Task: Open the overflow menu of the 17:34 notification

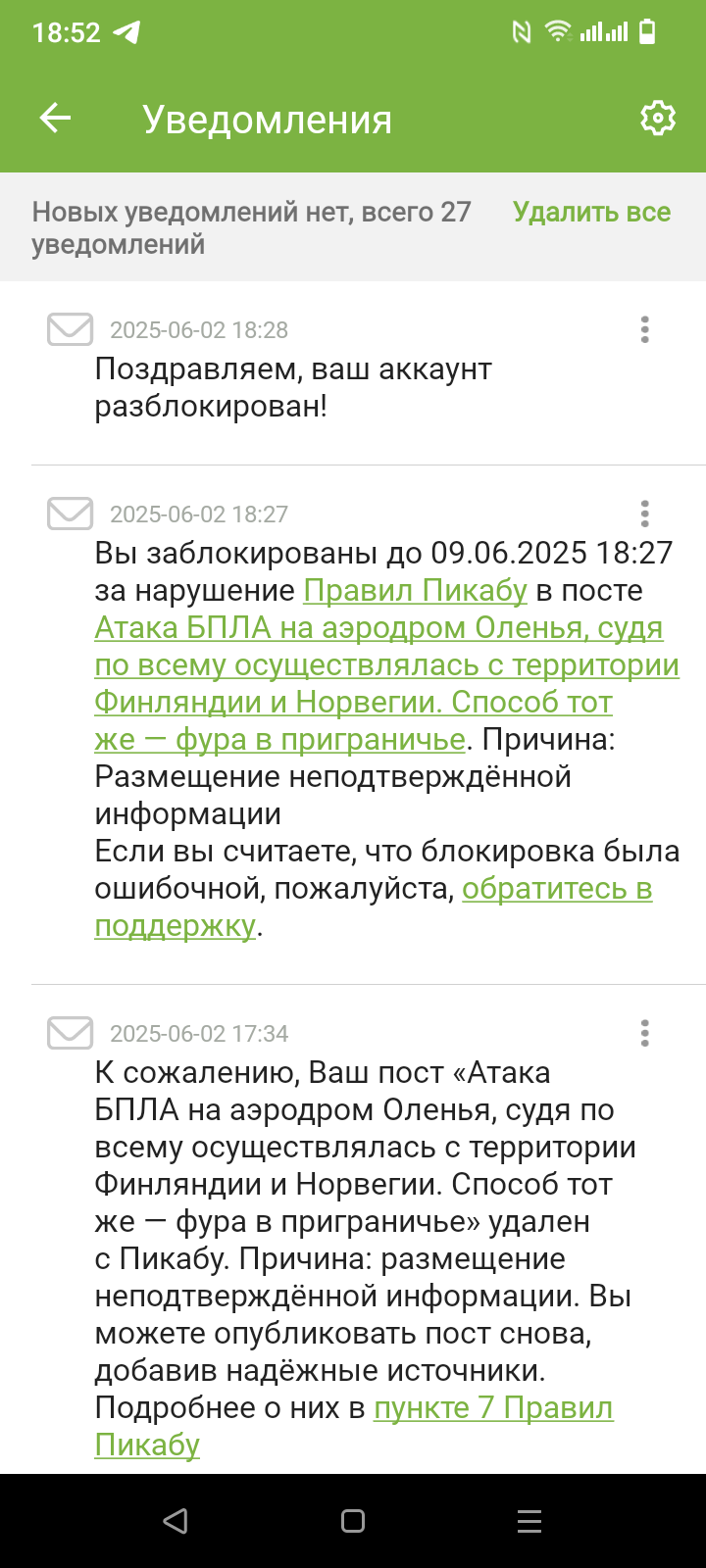Action: pyautogui.click(x=644, y=1033)
